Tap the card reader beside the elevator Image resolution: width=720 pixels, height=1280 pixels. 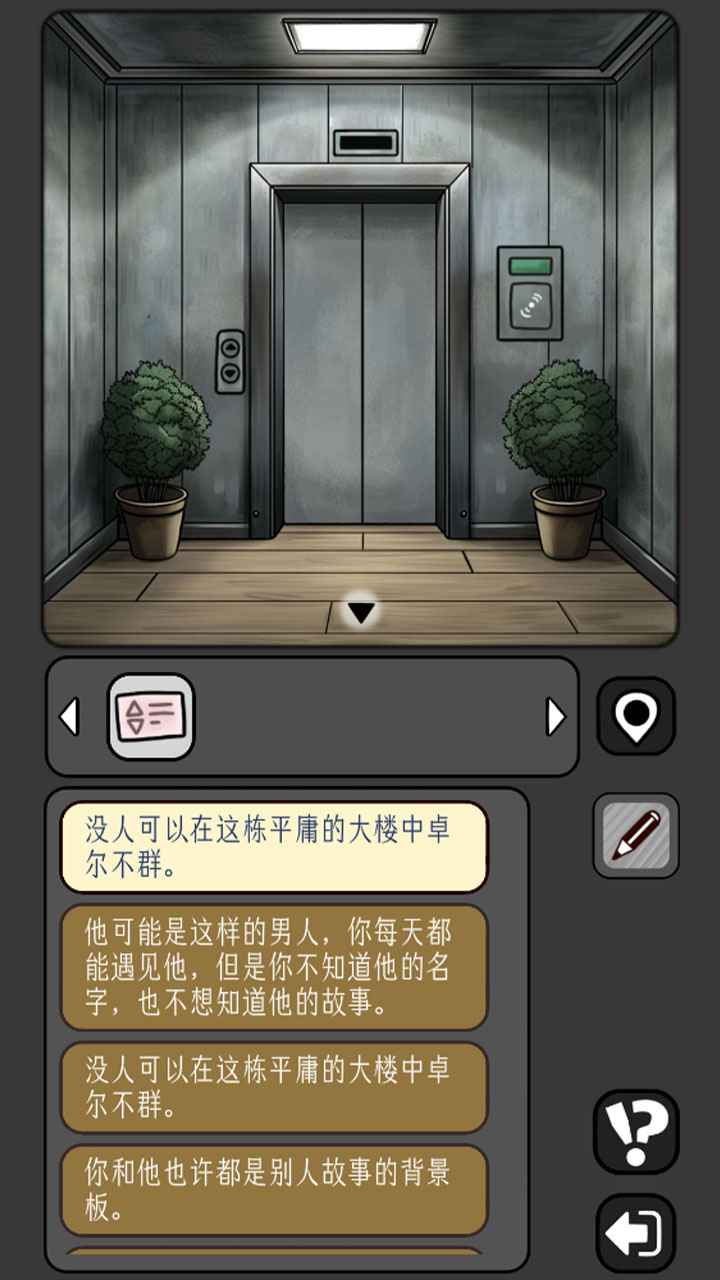(x=530, y=293)
